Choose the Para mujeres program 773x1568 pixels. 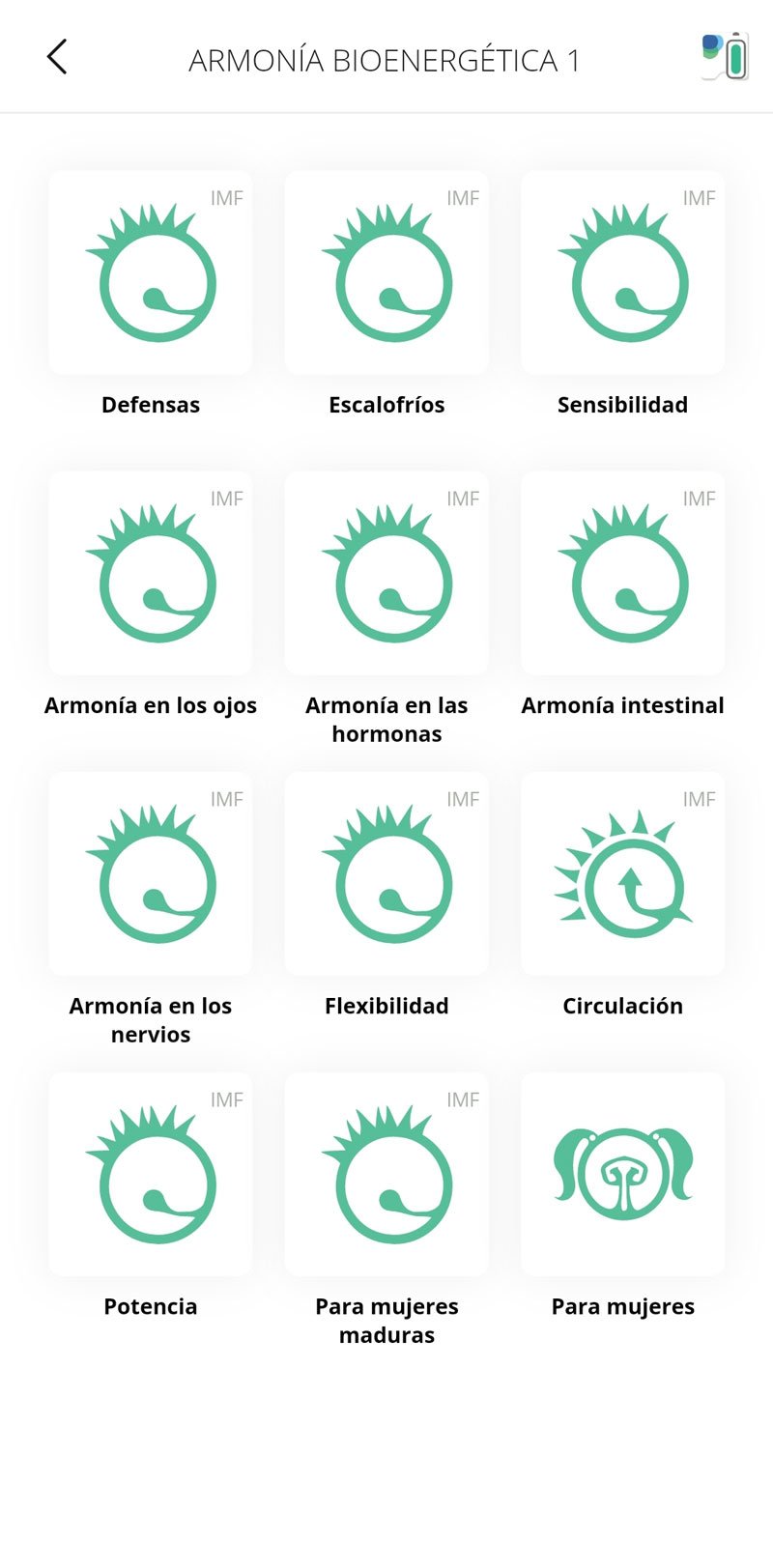622,1175
